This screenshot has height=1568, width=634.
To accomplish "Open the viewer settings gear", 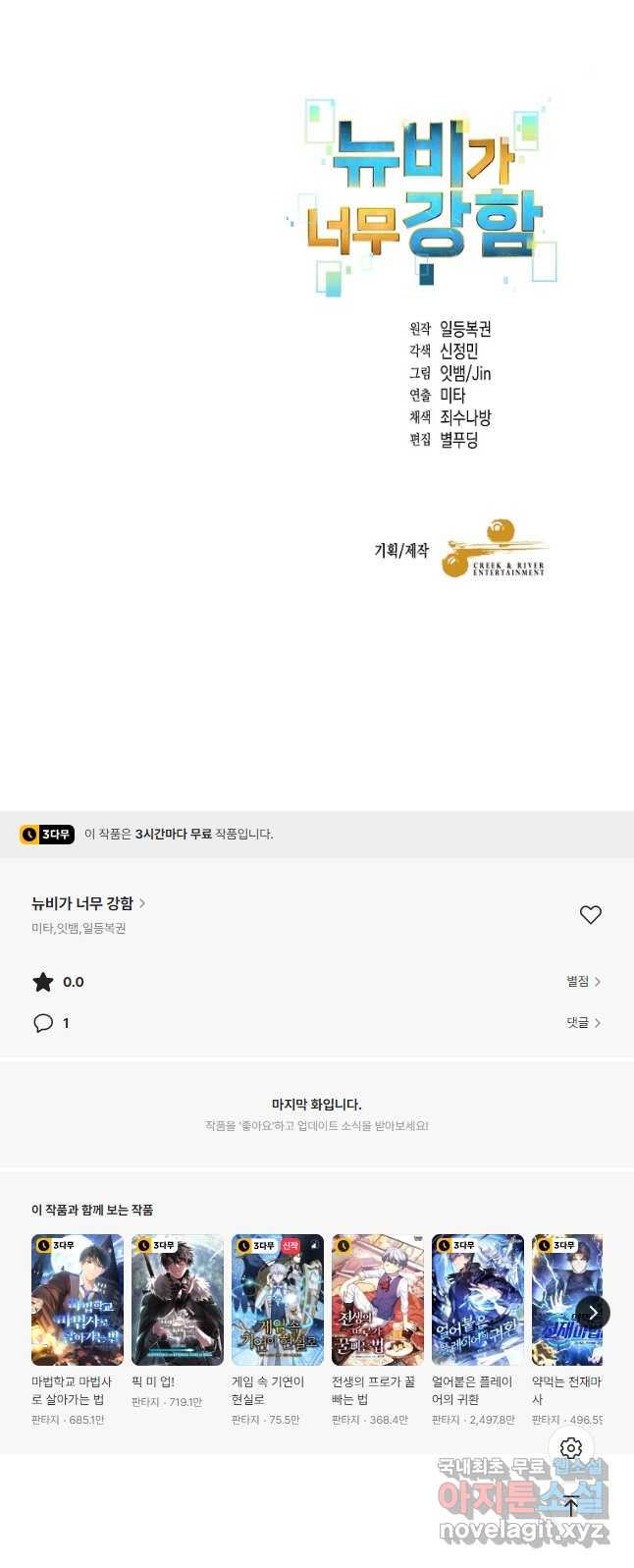I will (571, 1447).
